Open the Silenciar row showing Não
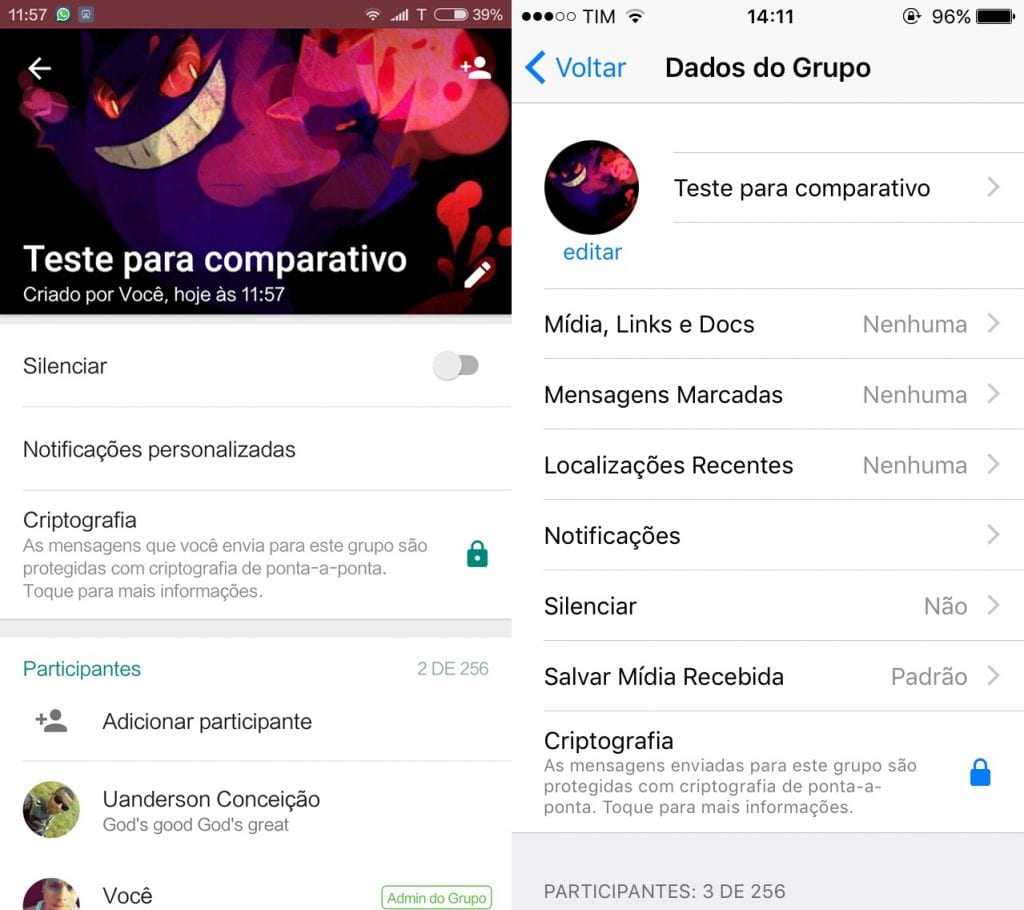The height and width of the screenshot is (910, 1024). 770,606
